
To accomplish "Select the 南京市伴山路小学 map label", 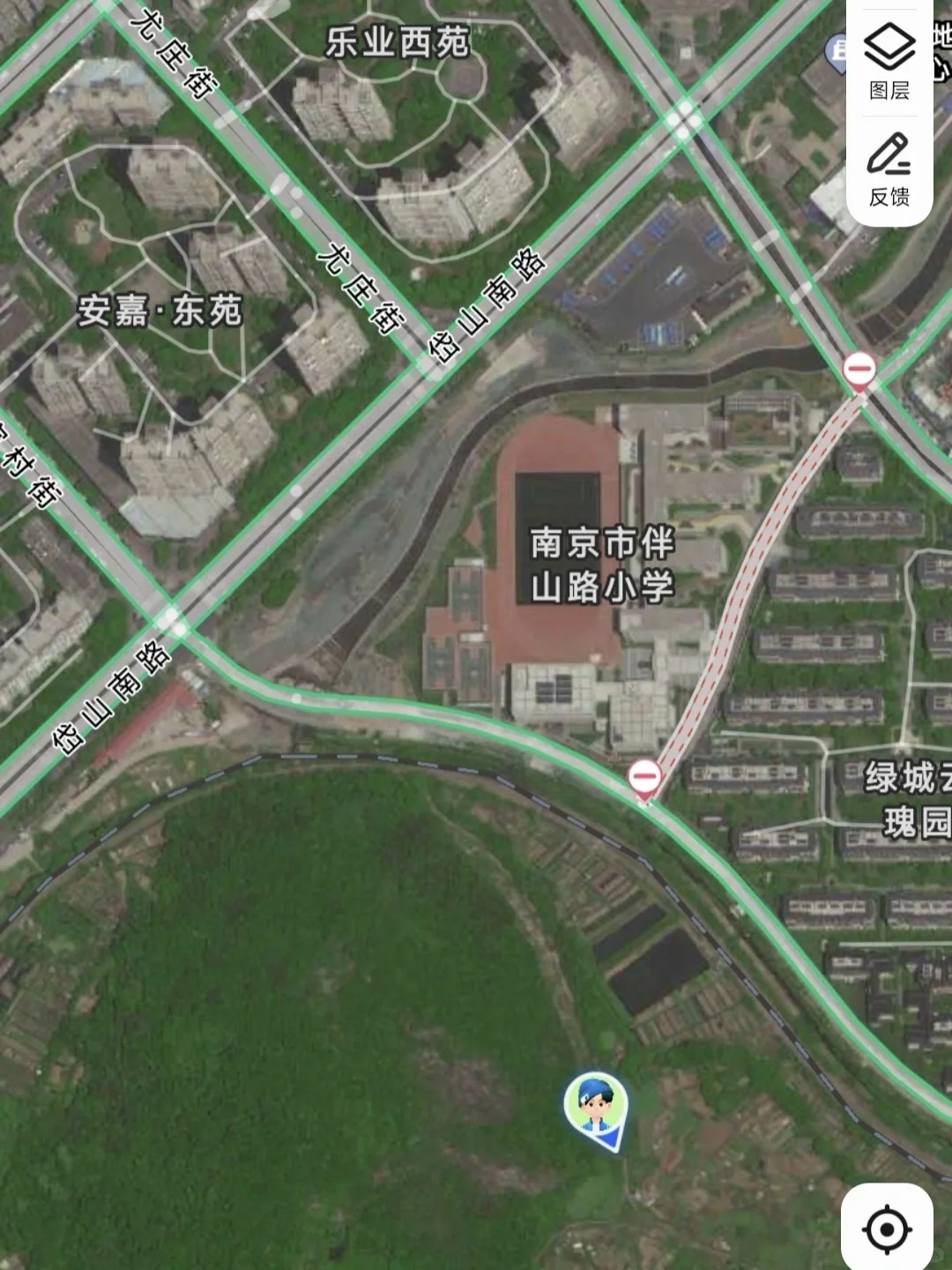I will pos(602,564).
